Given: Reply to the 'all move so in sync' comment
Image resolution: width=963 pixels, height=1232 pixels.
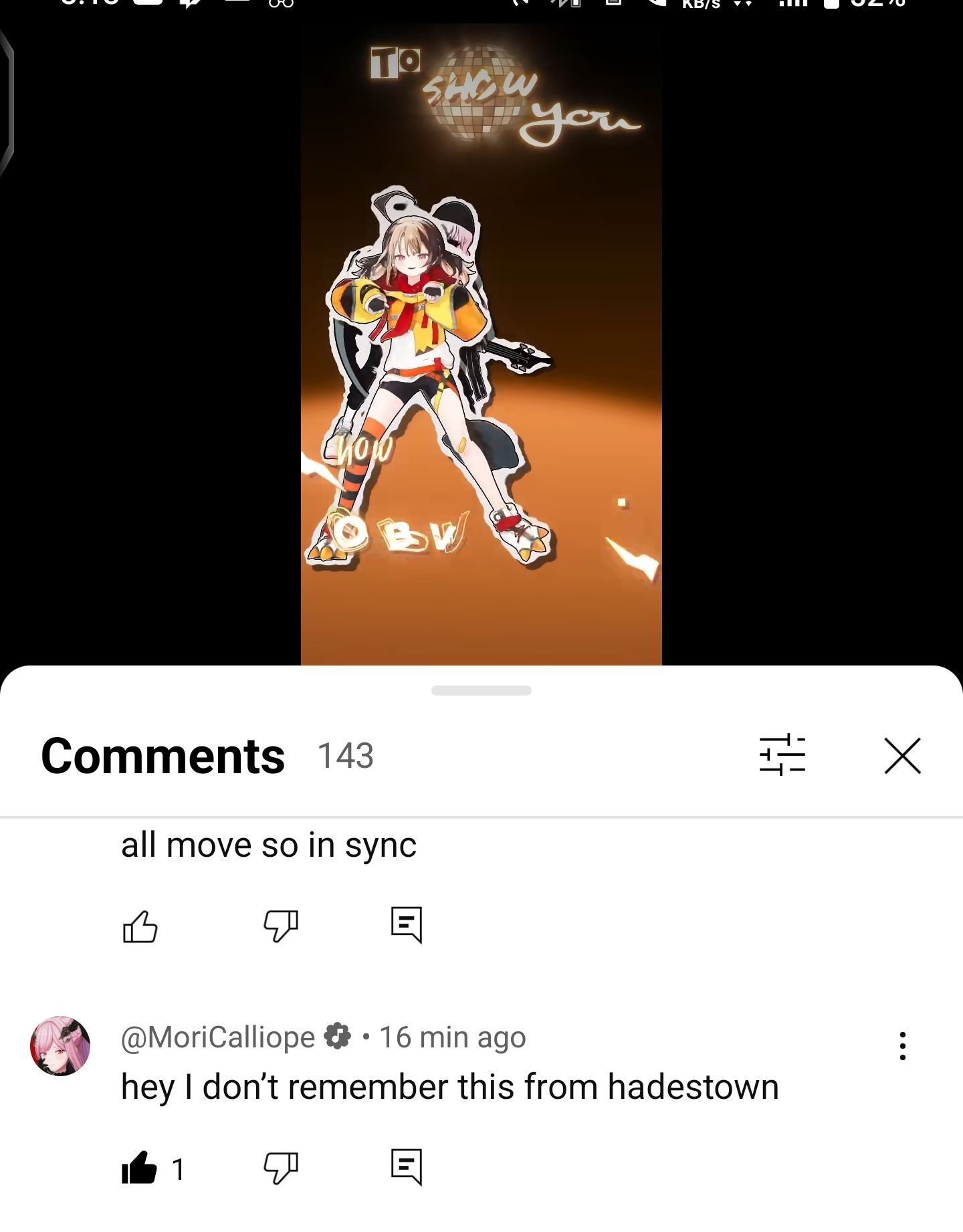Looking at the screenshot, I should (407, 926).
